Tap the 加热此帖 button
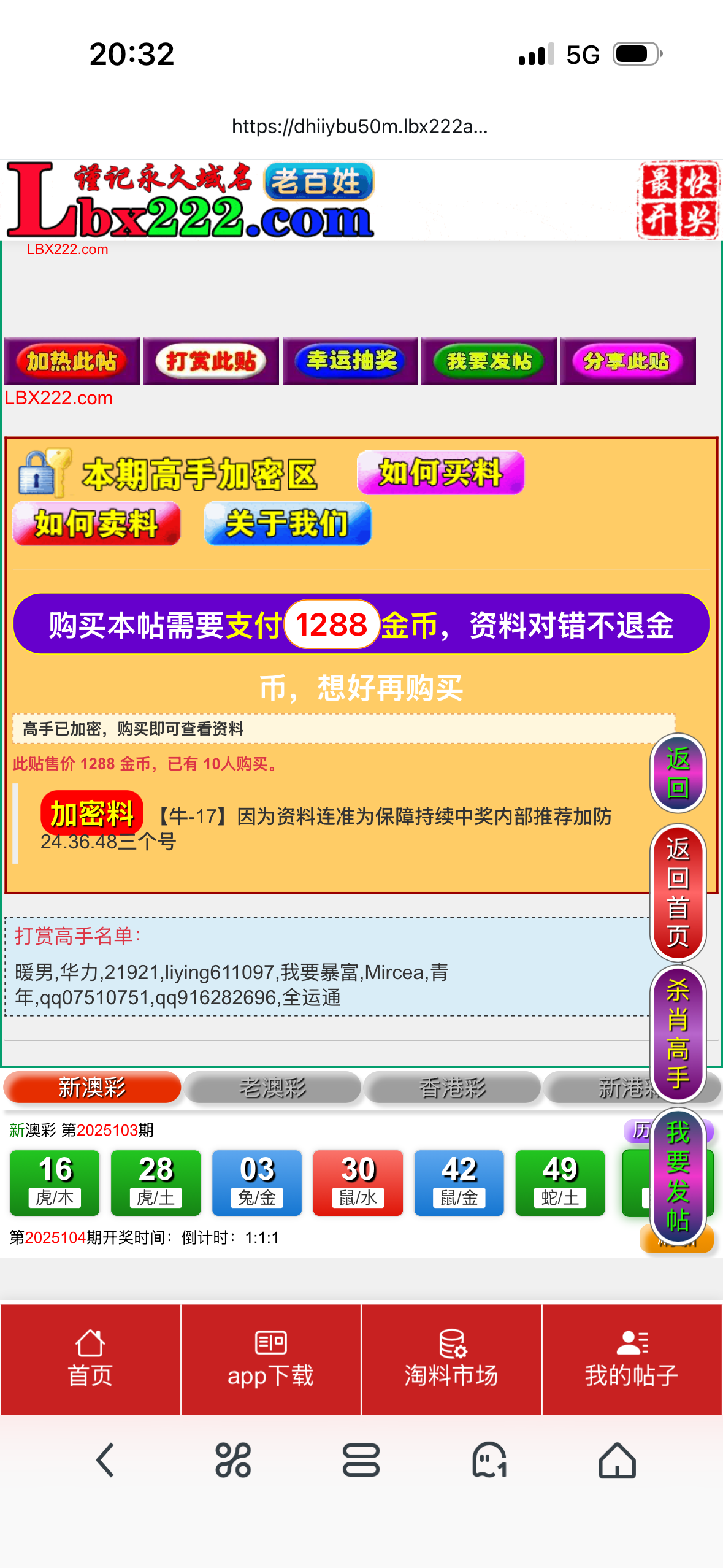 pos(72,361)
